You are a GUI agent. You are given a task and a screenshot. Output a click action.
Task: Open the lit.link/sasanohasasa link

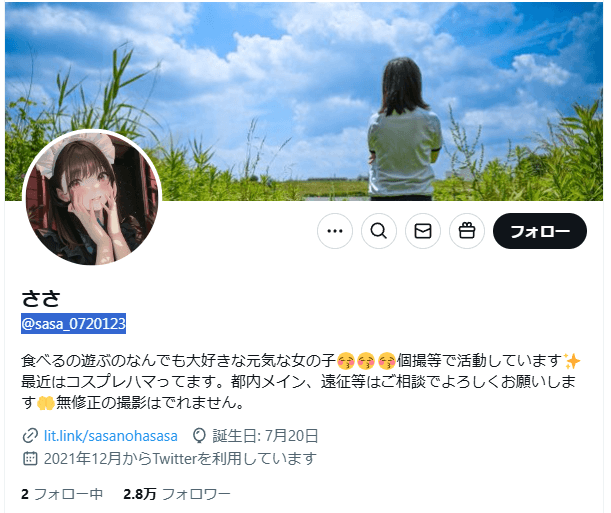(110, 435)
